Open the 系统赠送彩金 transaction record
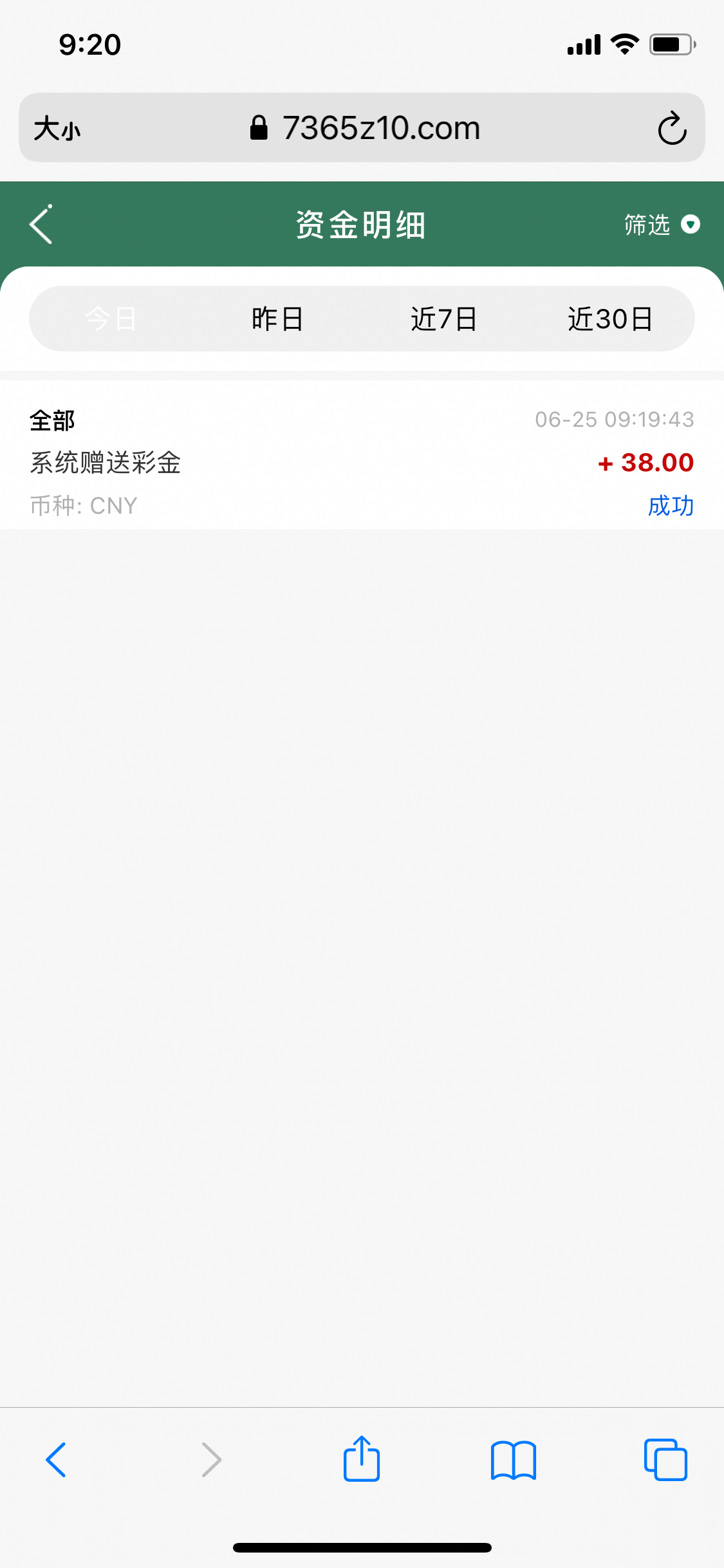The height and width of the screenshot is (1568, 724). [x=106, y=462]
